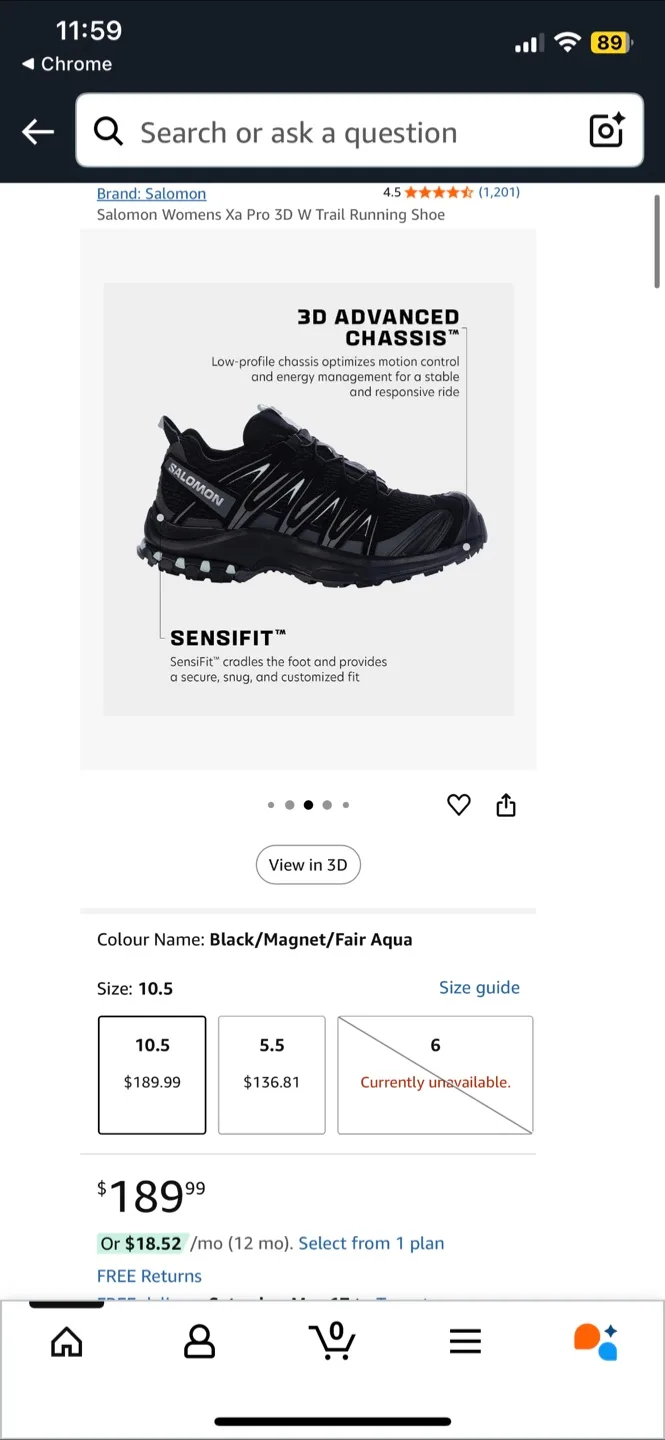The height and width of the screenshot is (1440, 665).
Task: Open the hamburger menu tab
Action: (x=465, y=1342)
